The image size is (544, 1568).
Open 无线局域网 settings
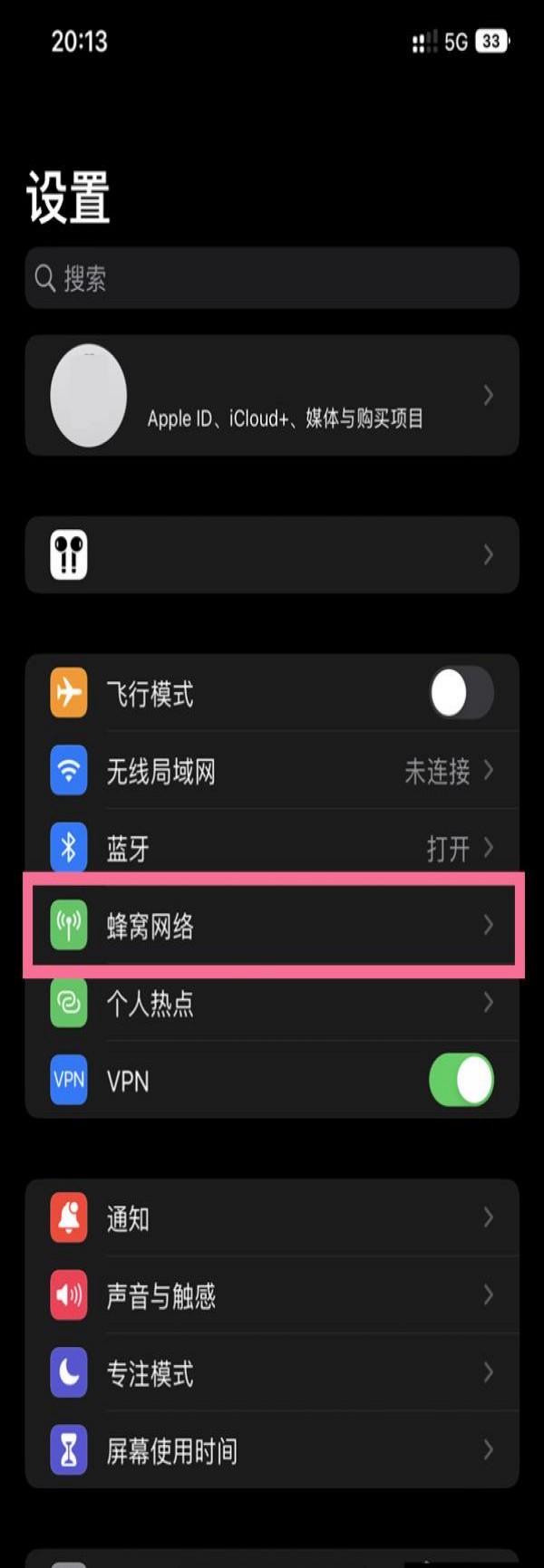[x=272, y=771]
